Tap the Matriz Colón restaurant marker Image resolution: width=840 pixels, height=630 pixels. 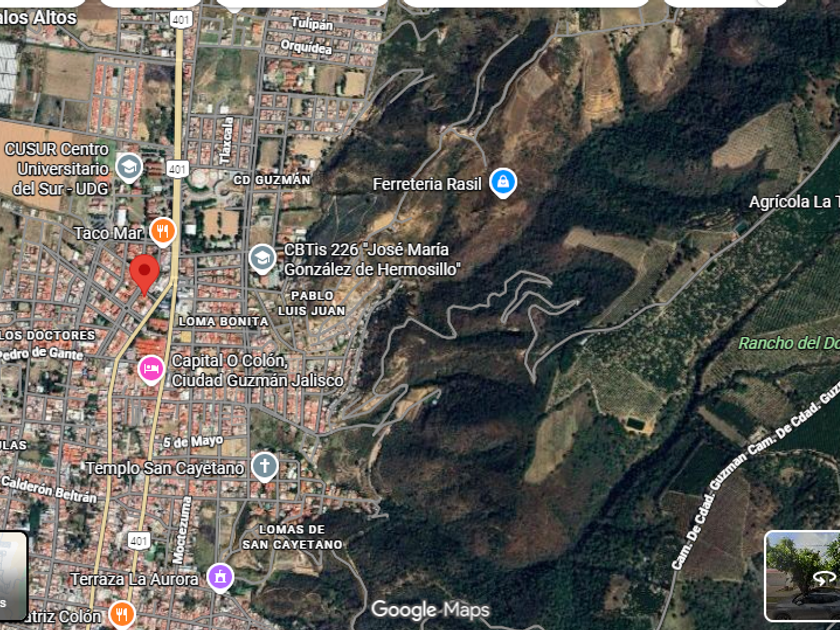tap(122, 614)
